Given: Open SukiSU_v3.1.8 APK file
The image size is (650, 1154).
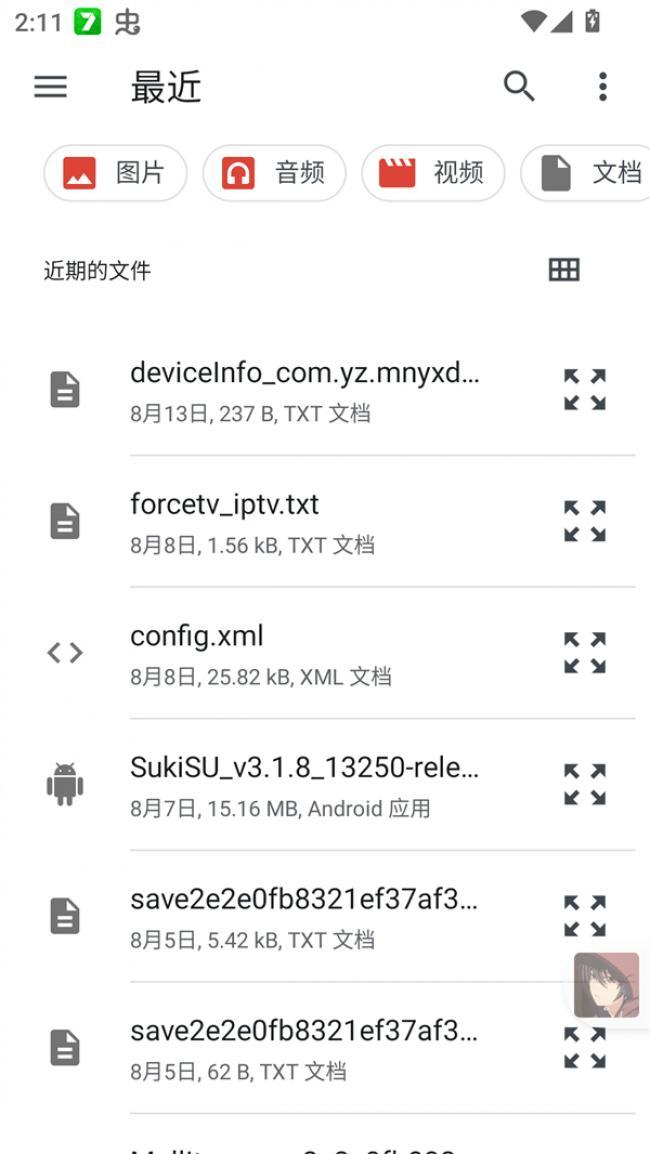Looking at the screenshot, I should coord(304,784).
